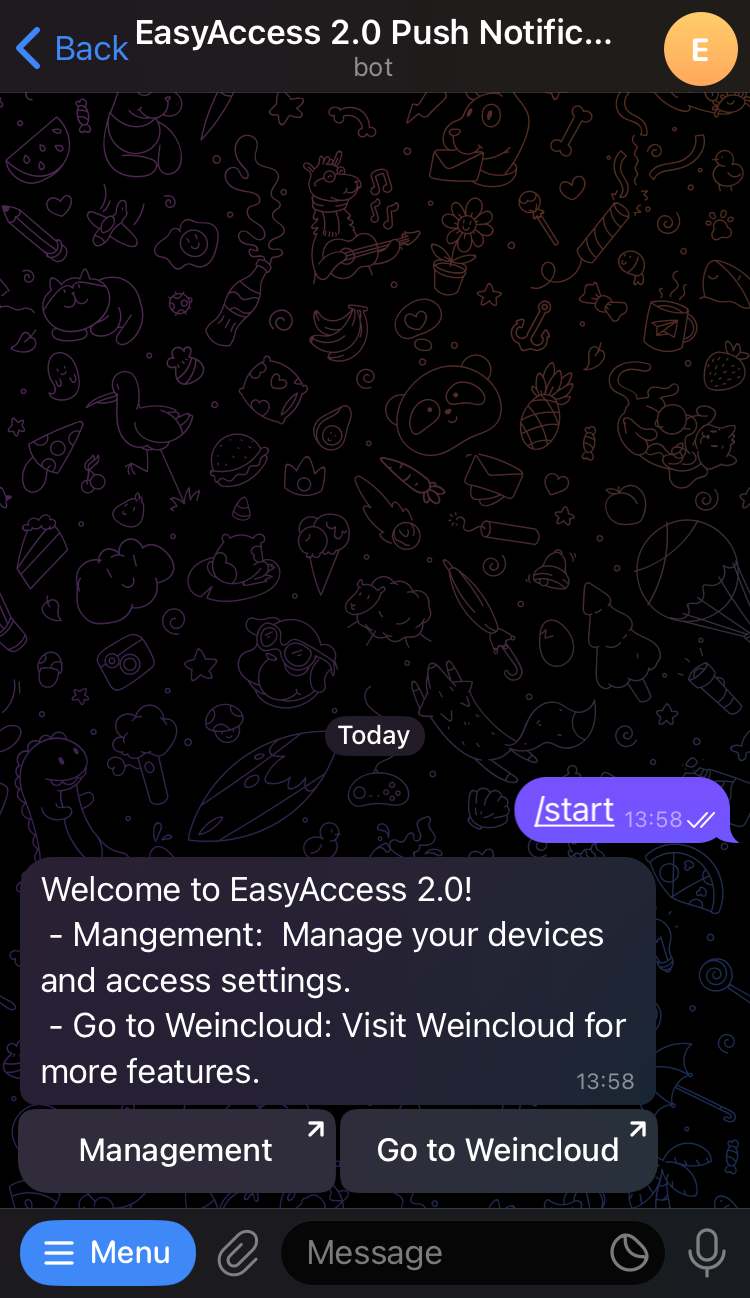Attach a file with the paperclip

pyautogui.click(x=238, y=1252)
